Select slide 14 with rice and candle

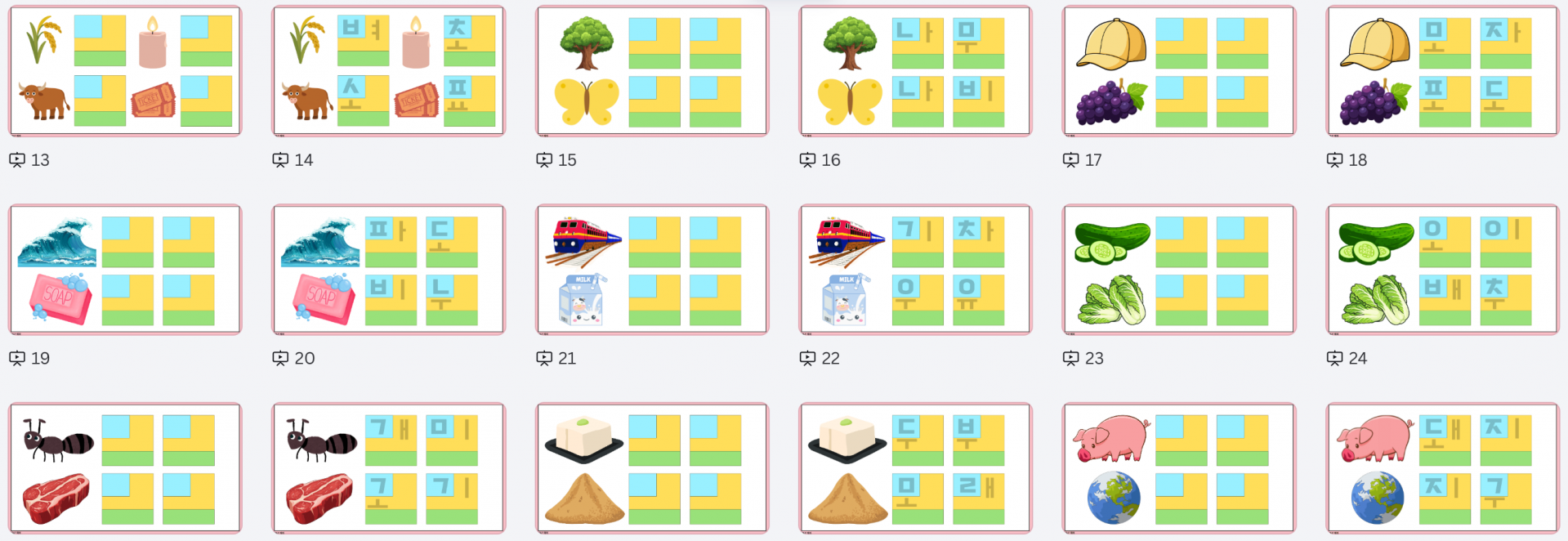tap(389, 71)
